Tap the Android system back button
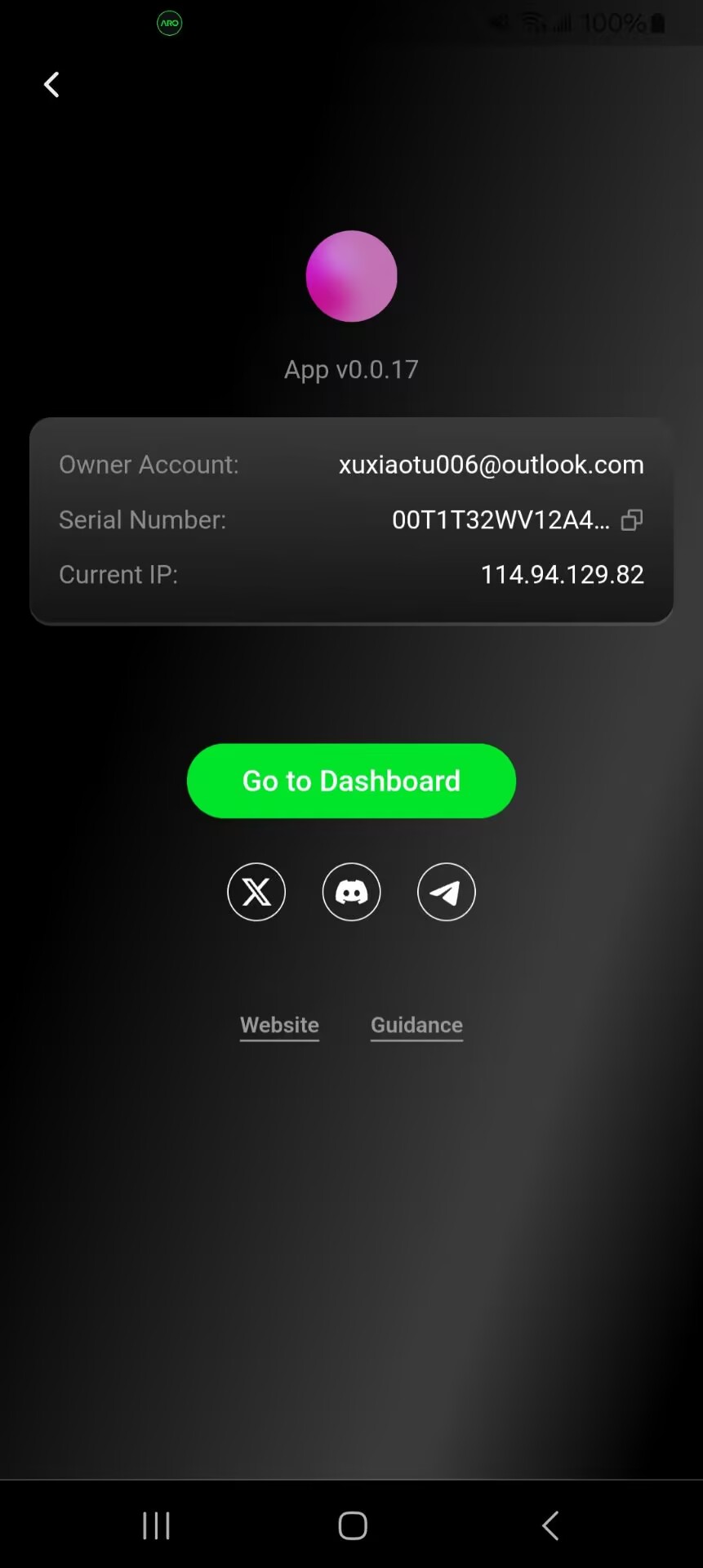 [549, 1524]
